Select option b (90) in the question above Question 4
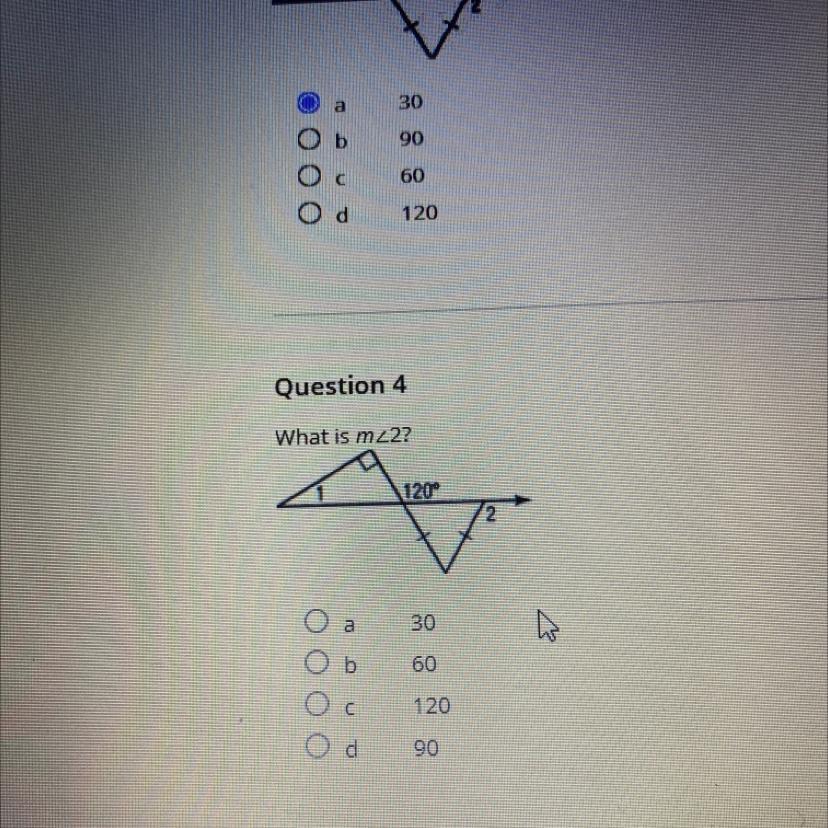 pos(310,139)
